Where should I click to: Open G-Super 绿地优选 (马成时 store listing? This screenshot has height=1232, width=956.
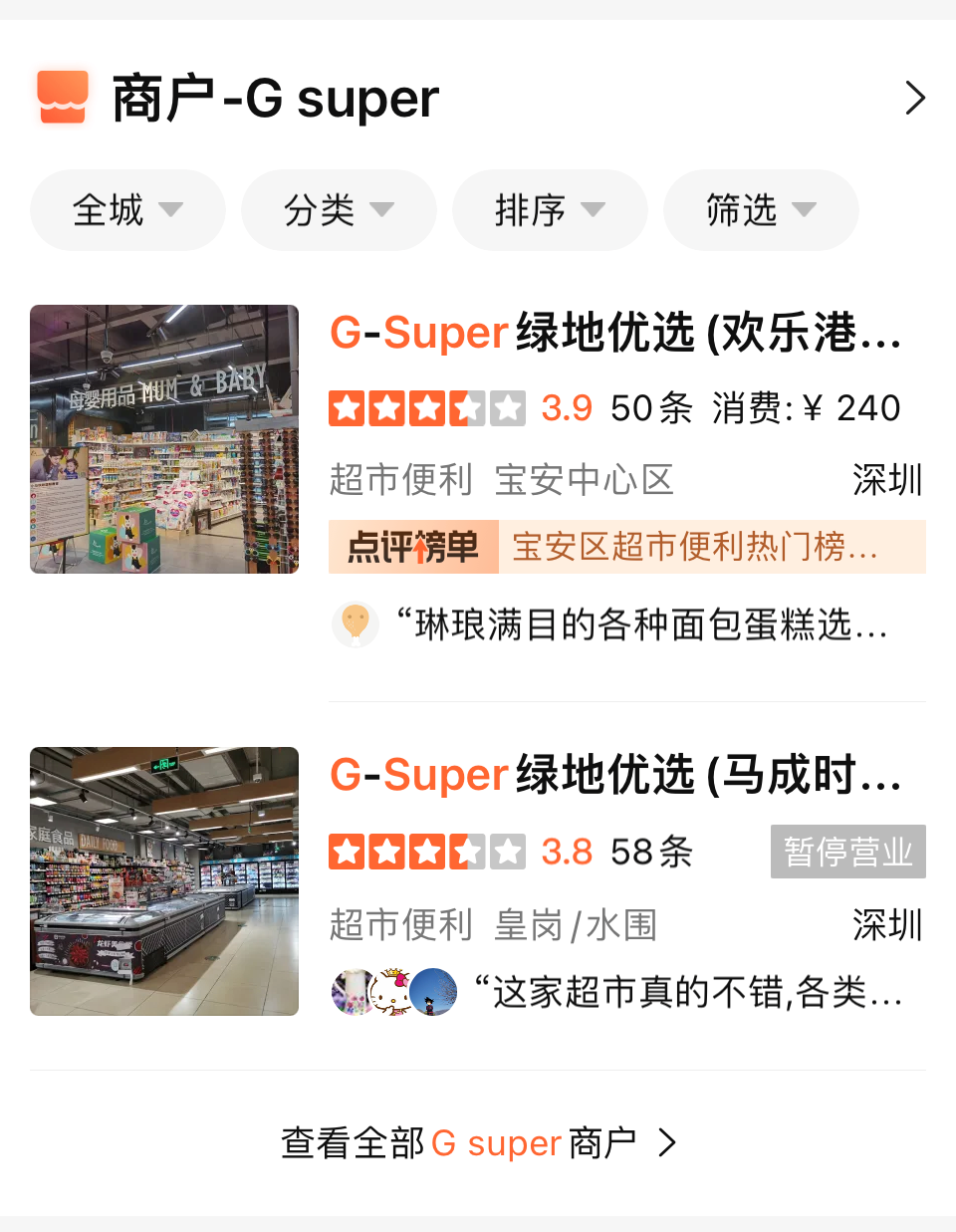(615, 775)
